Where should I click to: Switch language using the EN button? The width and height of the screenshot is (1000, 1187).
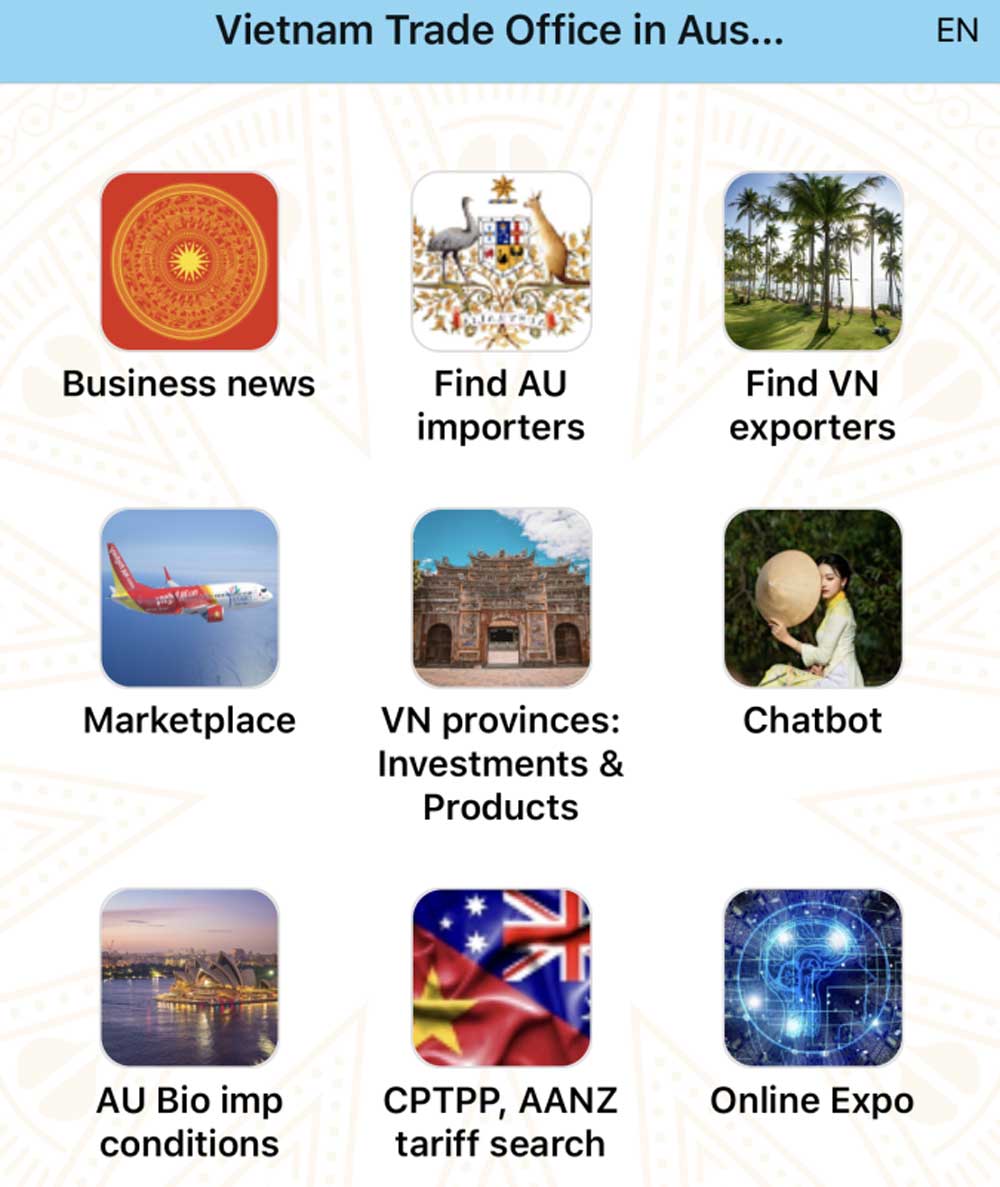[x=956, y=31]
